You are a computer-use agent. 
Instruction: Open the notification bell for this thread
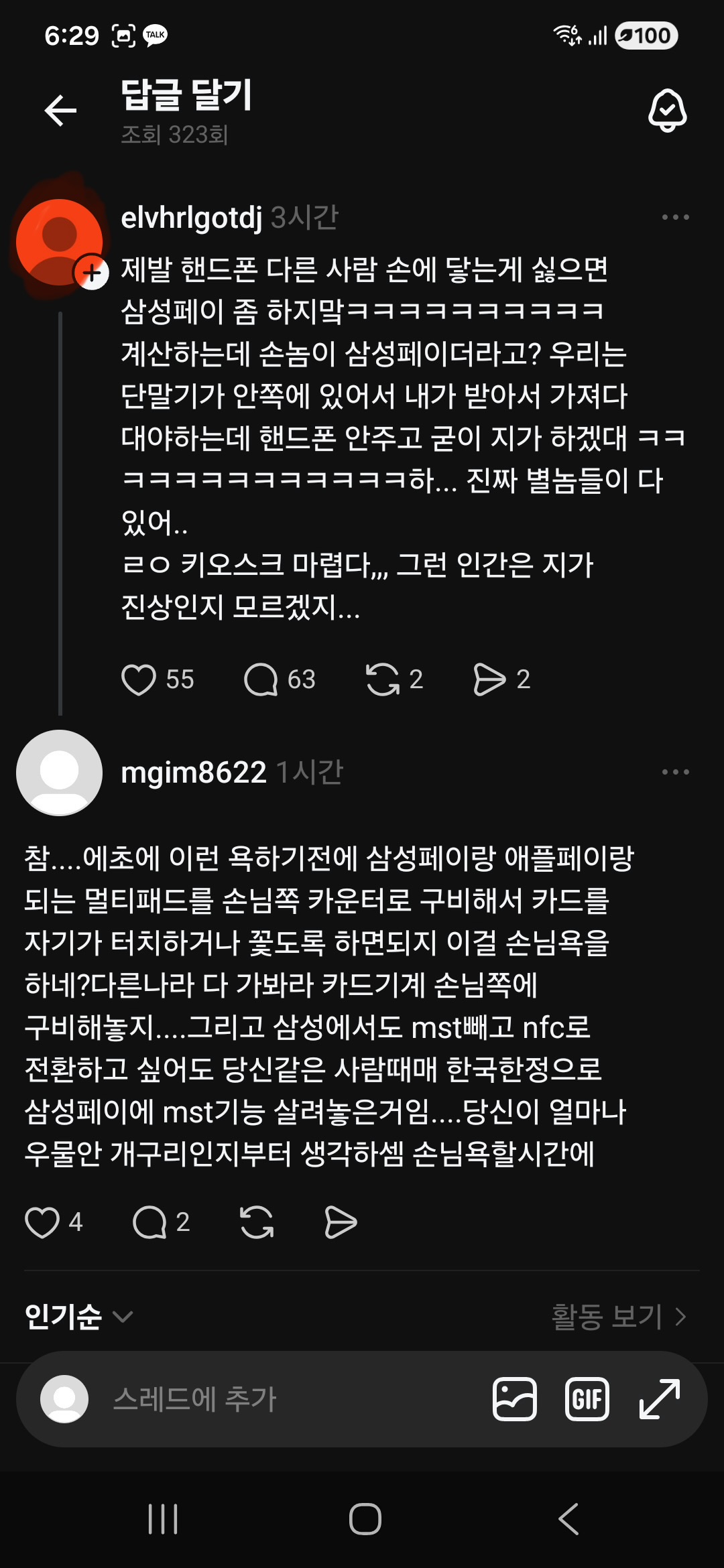click(667, 111)
